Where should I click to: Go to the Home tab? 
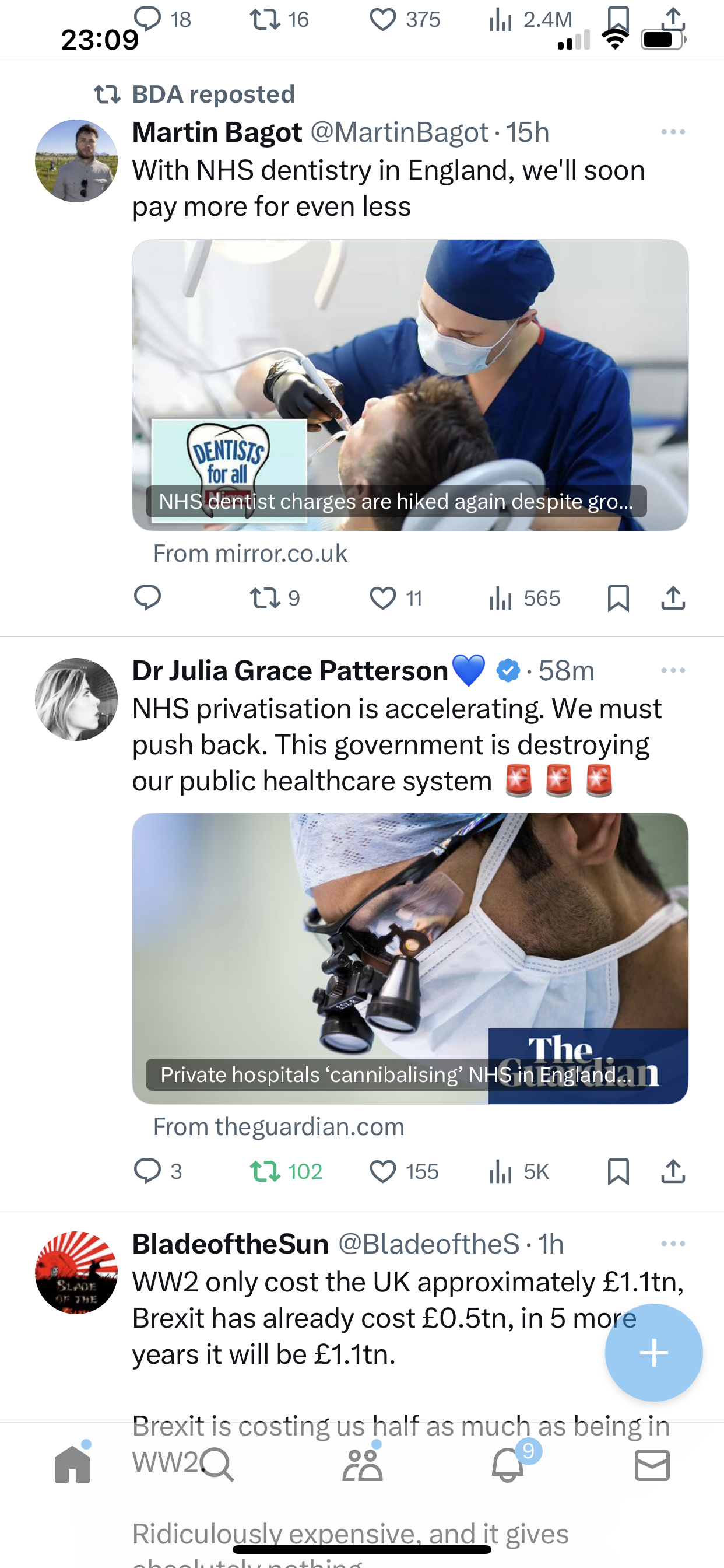coord(72,1464)
